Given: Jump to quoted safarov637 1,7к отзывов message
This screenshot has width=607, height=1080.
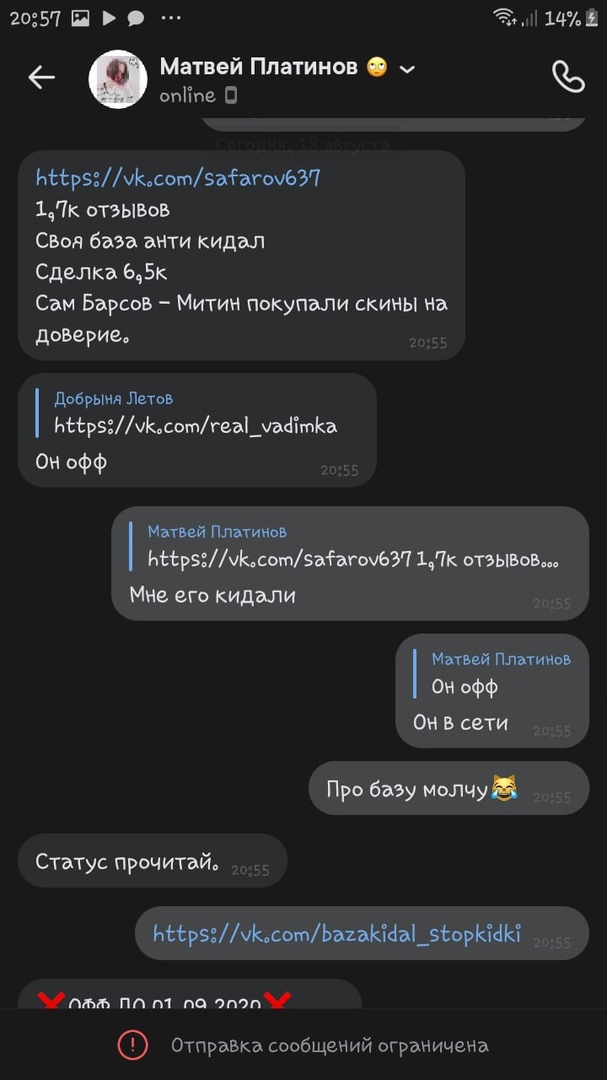Looking at the screenshot, I should [352, 546].
